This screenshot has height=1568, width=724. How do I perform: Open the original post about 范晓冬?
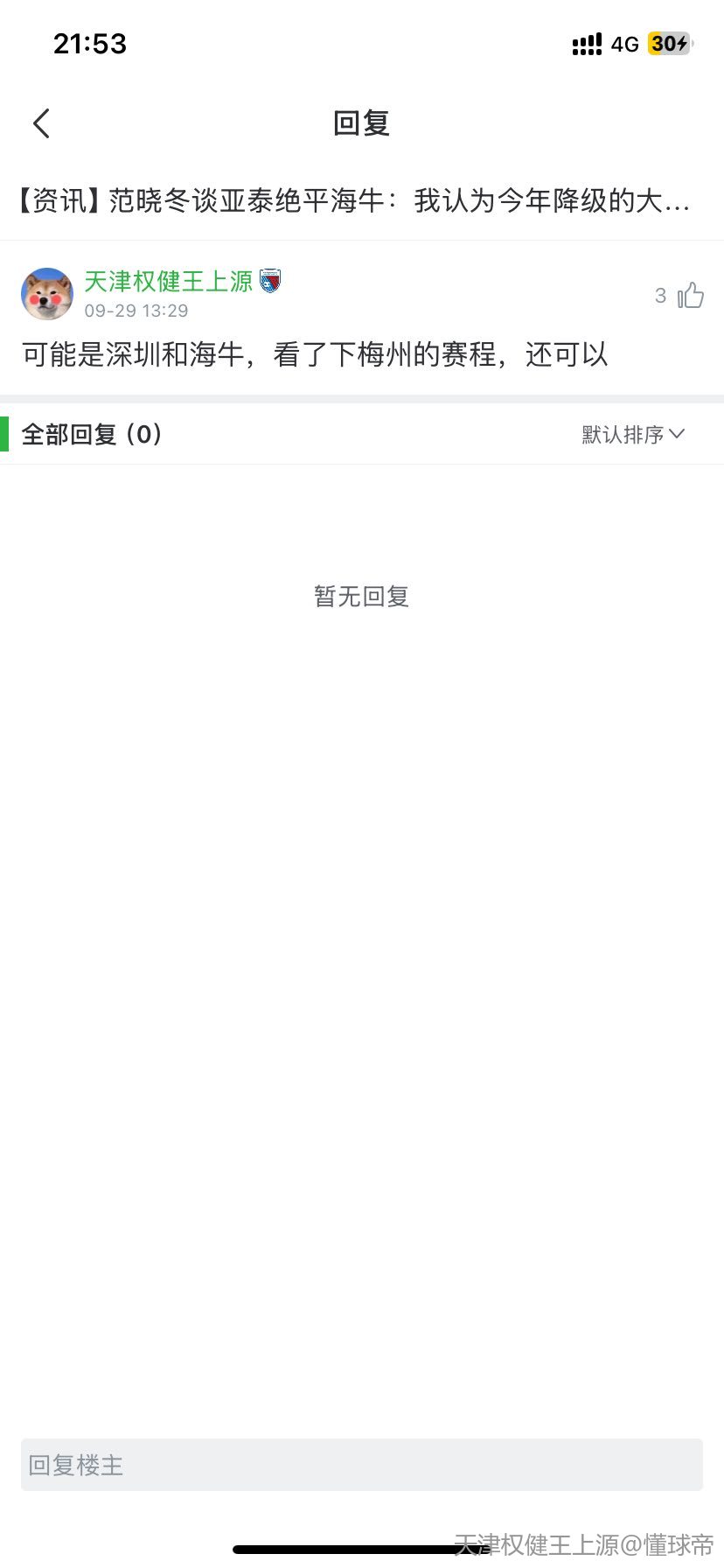tap(353, 201)
